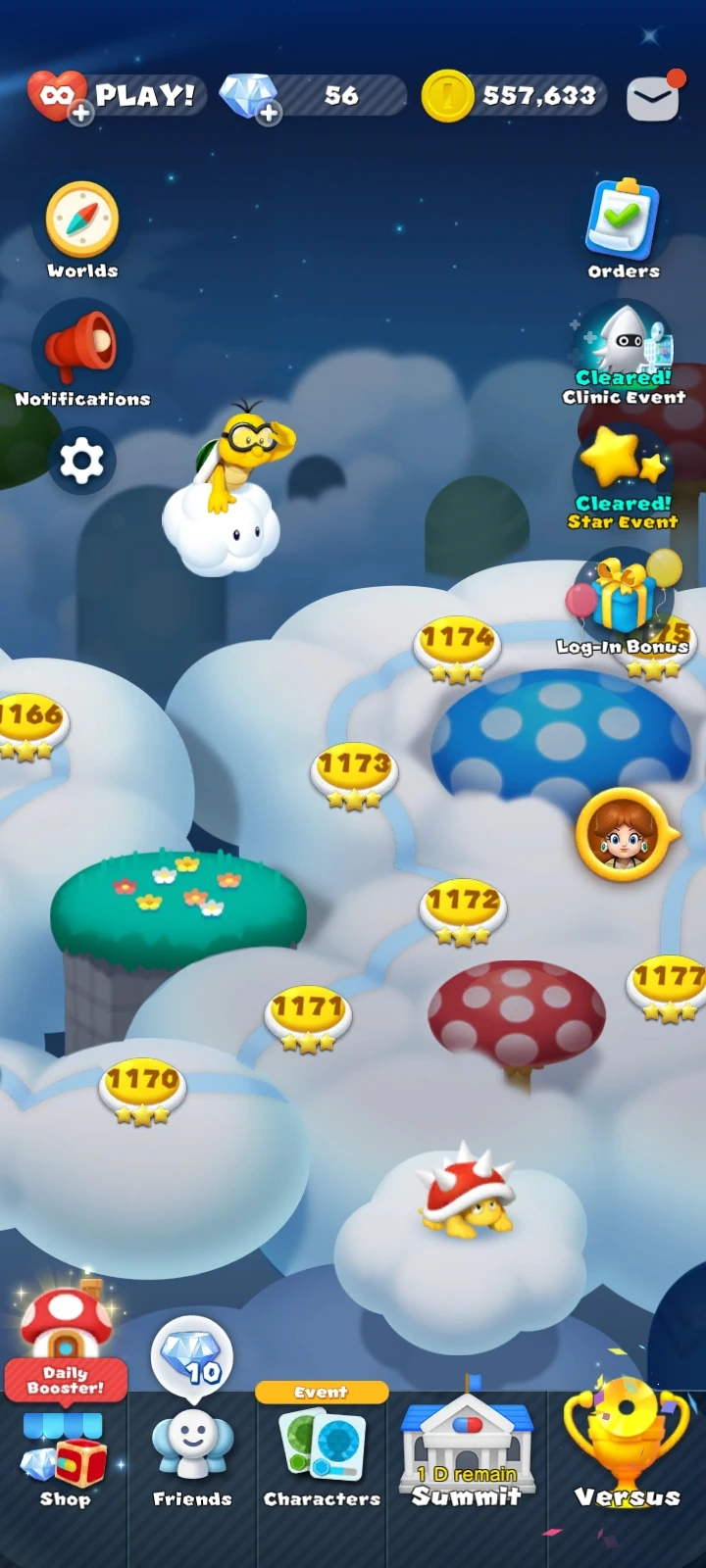Select stage 1174

click(457, 641)
